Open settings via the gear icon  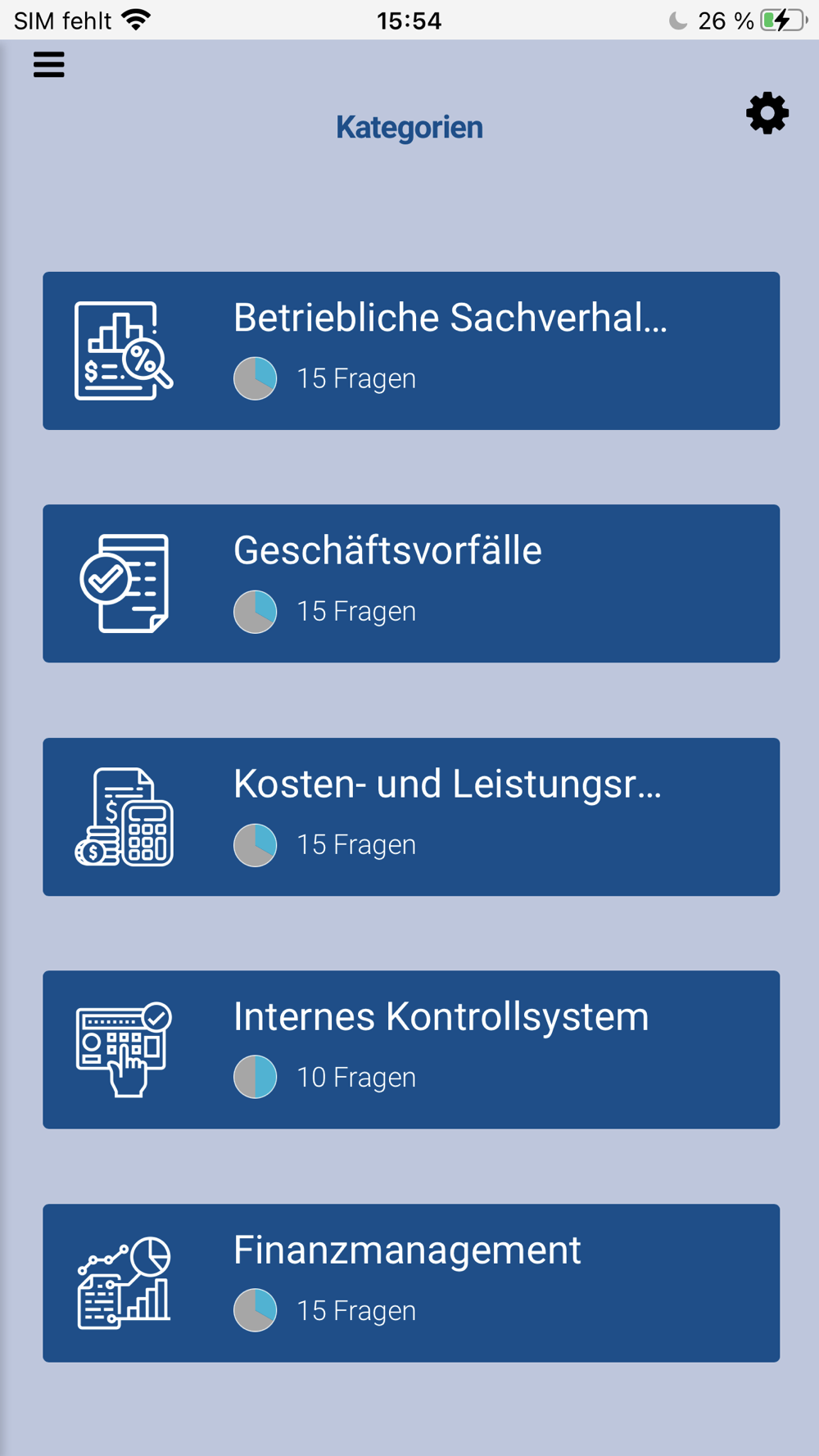coord(767,113)
